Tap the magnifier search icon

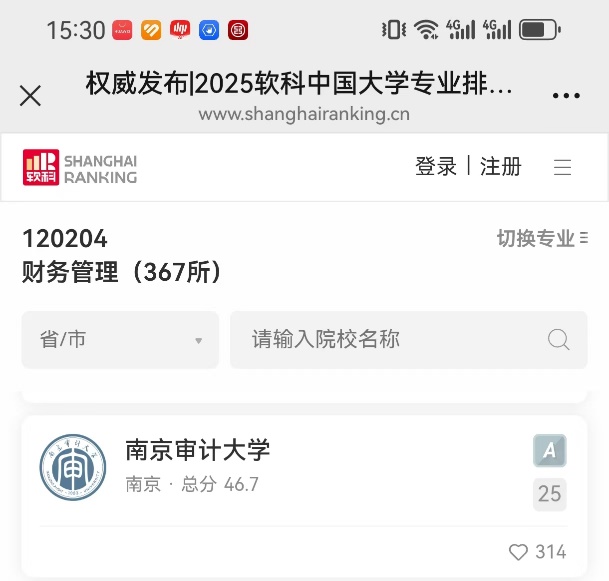click(559, 340)
